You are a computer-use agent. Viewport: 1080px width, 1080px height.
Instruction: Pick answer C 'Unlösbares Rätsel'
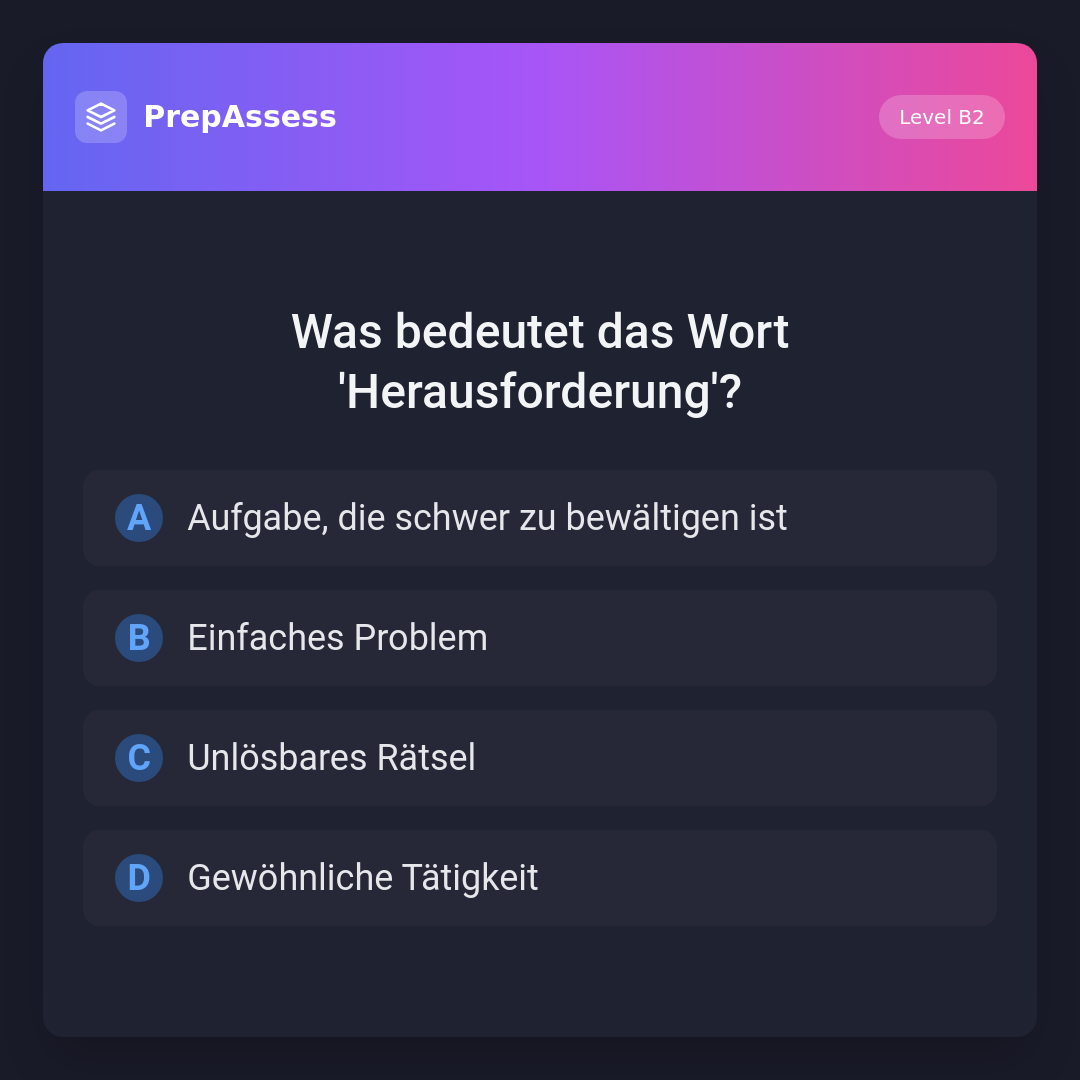tap(540, 758)
